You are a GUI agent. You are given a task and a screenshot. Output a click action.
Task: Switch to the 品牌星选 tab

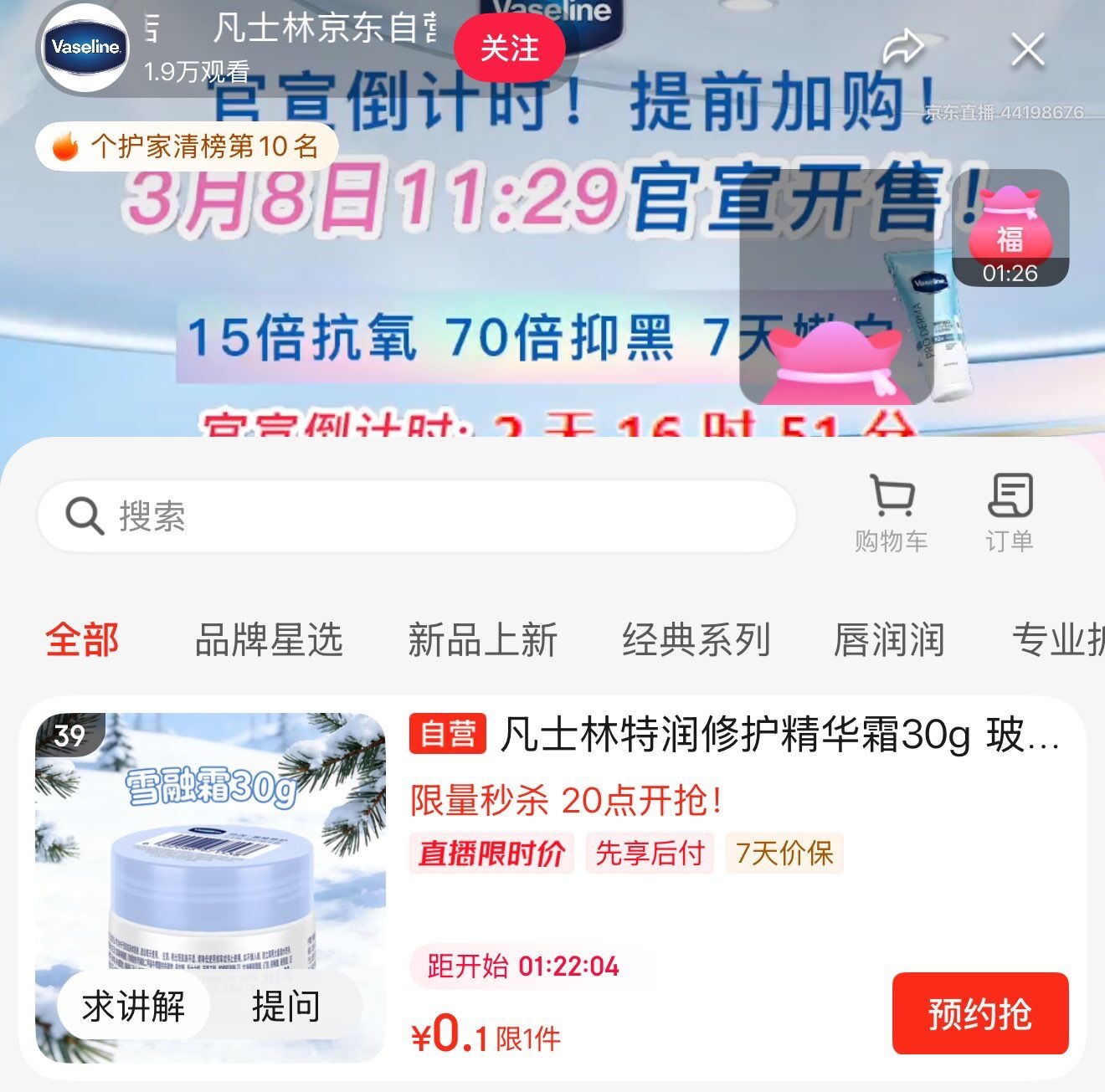pyautogui.click(x=269, y=640)
